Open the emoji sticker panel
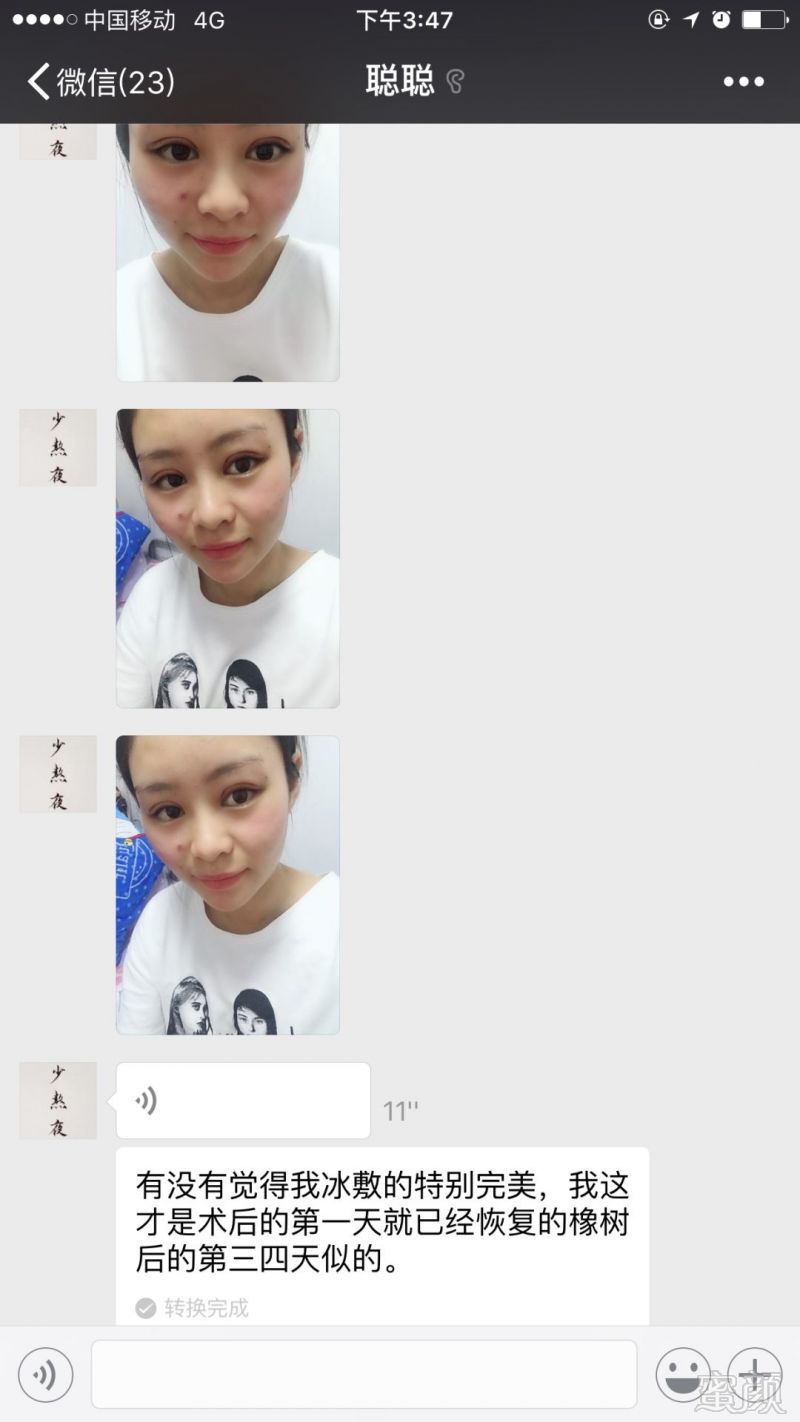 pyautogui.click(x=683, y=1375)
